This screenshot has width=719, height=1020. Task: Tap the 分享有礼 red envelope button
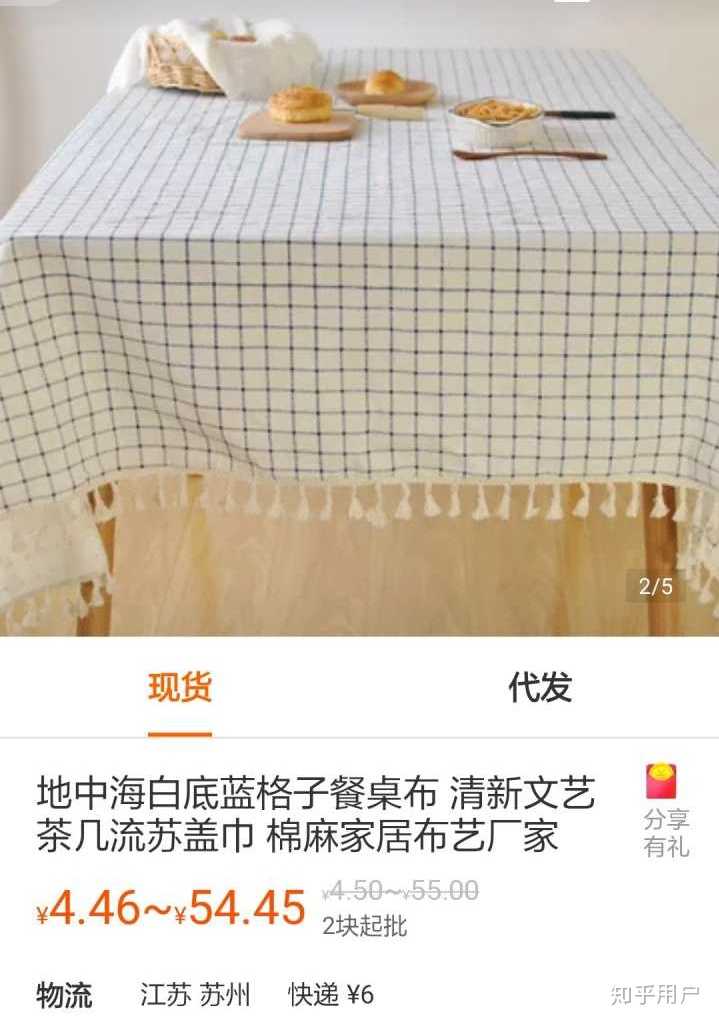pyautogui.click(x=666, y=812)
